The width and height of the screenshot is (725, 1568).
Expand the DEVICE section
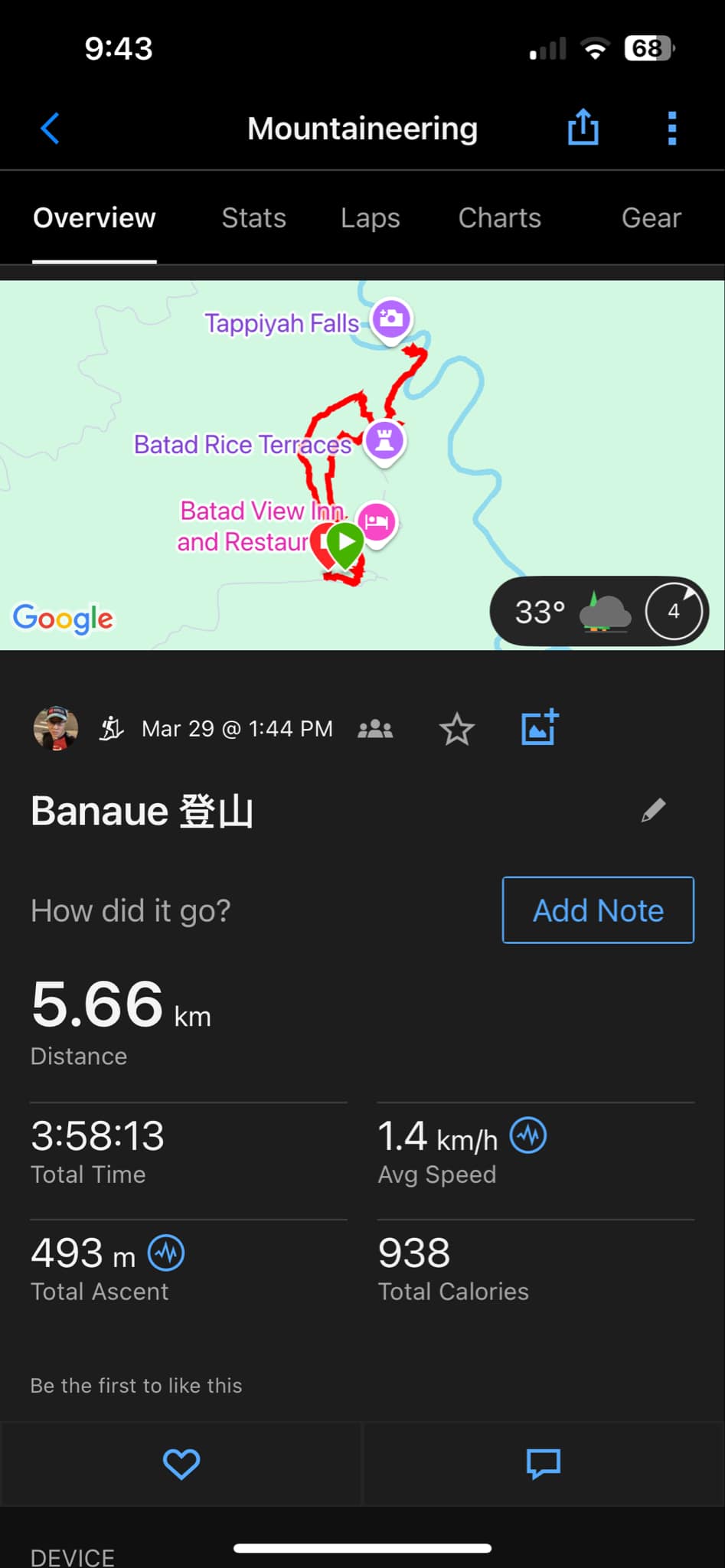[x=72, y=1554]
